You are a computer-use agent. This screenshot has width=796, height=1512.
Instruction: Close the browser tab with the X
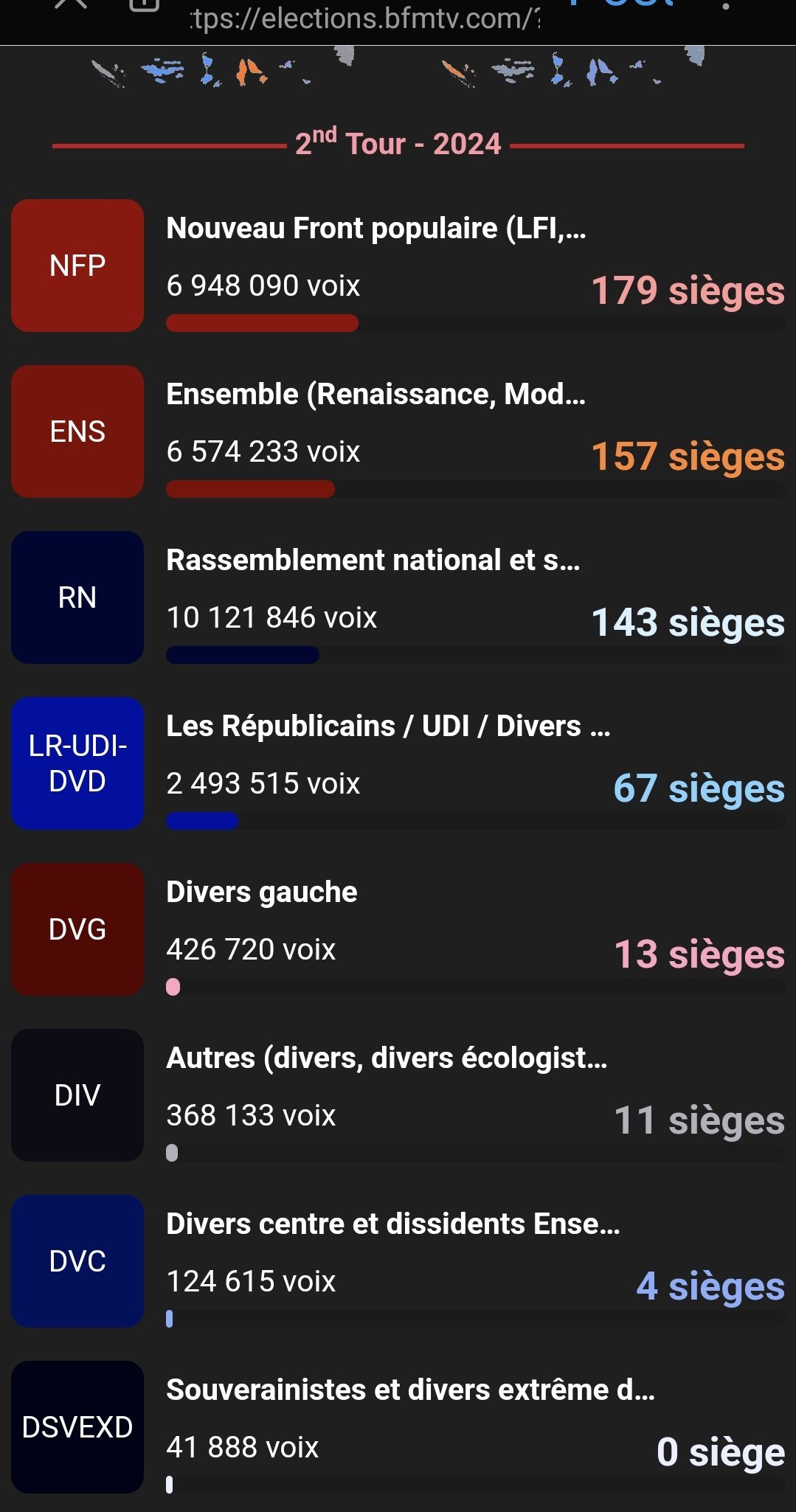pyautogui.click(x=72, y=3)
